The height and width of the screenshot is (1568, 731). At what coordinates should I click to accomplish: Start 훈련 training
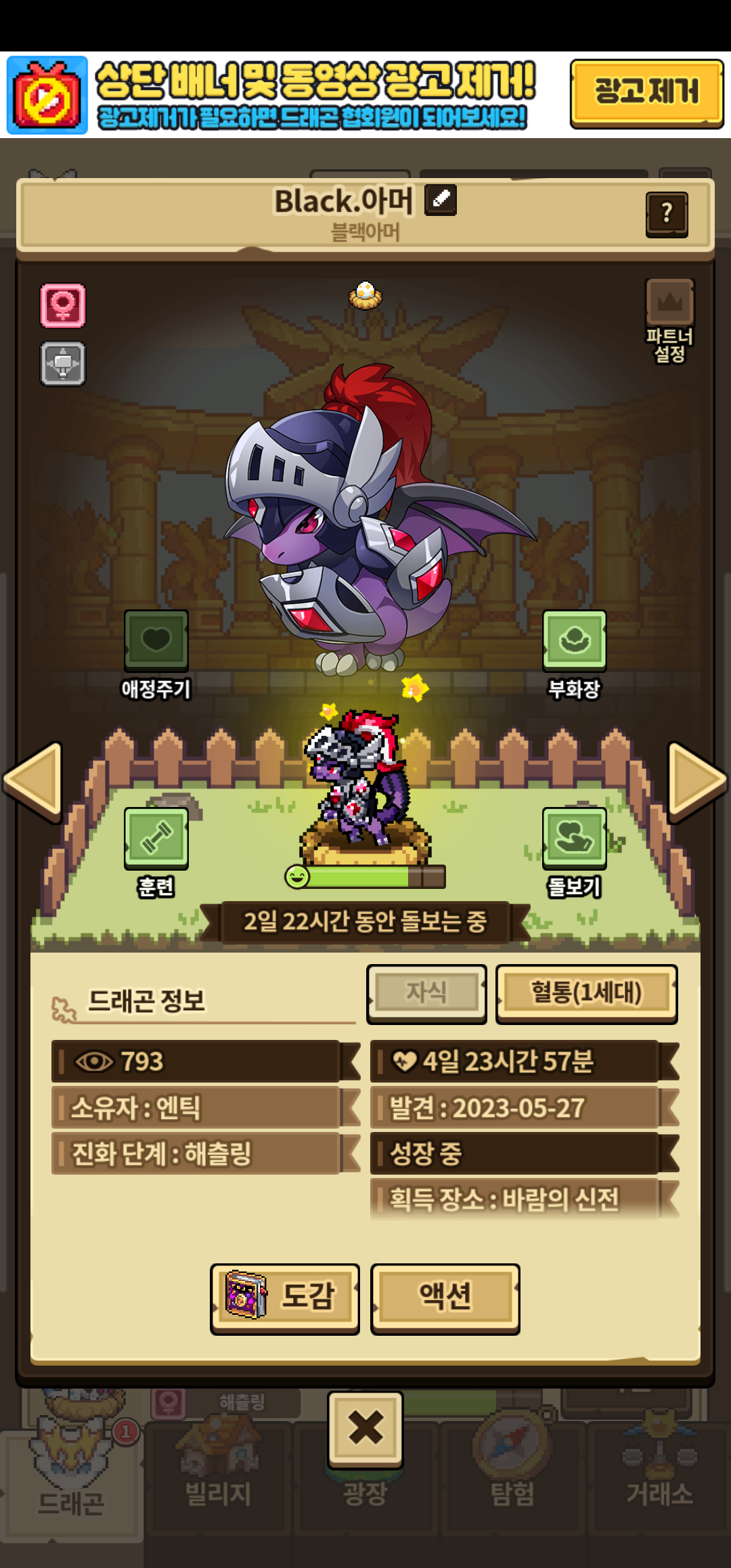pyautogui.click(x=156, y=838)
